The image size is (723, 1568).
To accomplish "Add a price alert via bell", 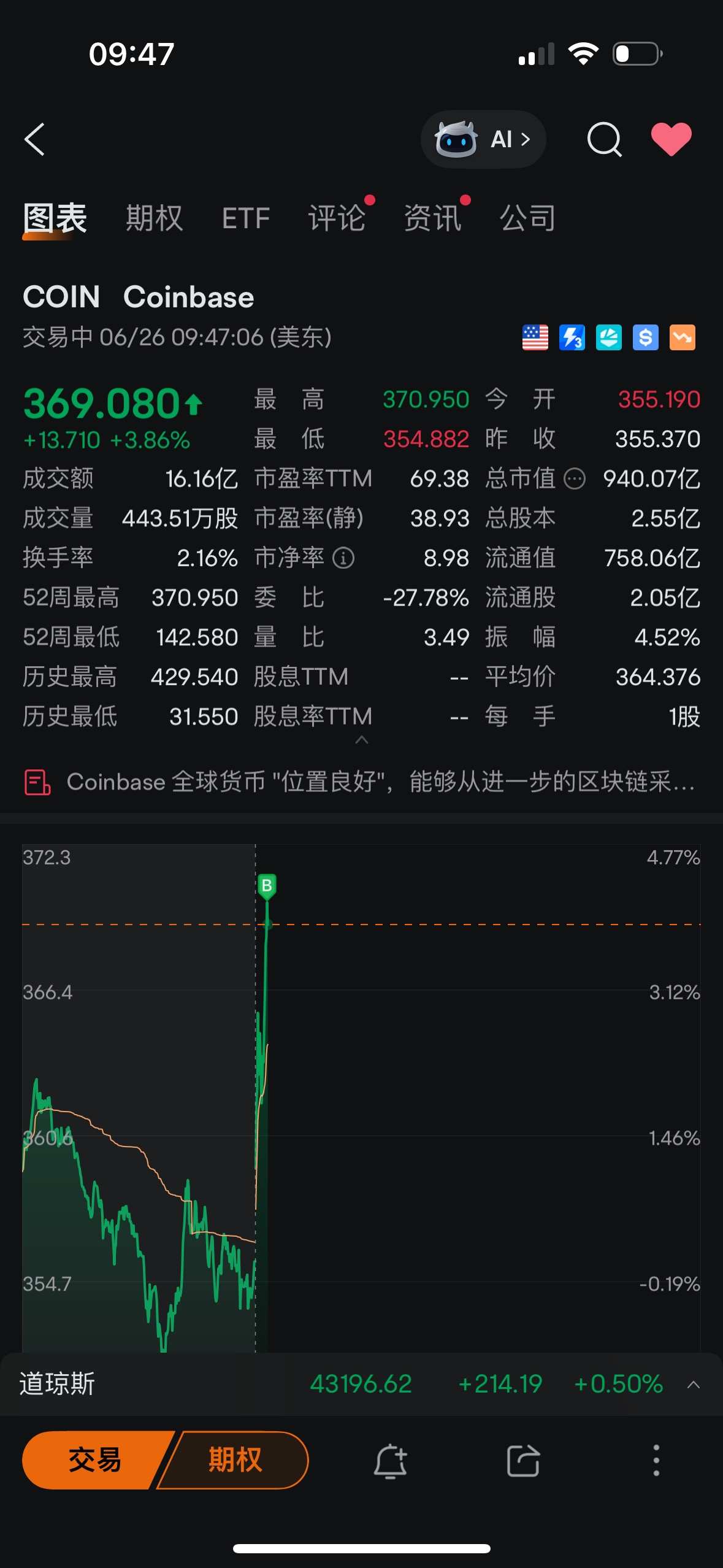I will click(391, 1461).
